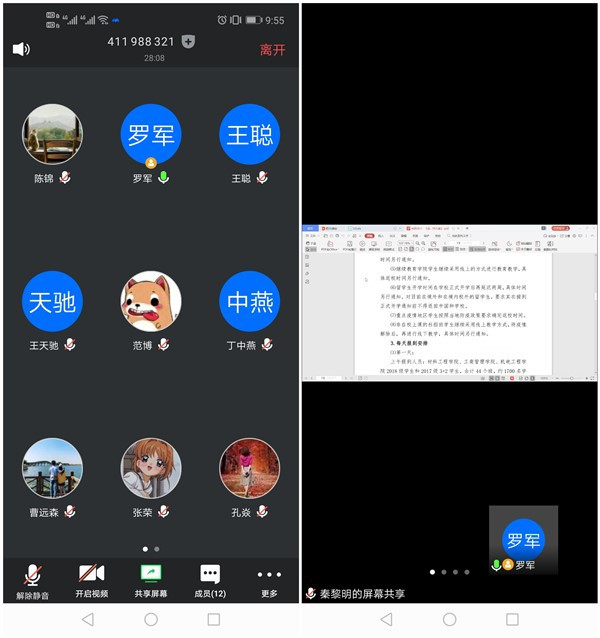This screenshot has height=638, width=600.
Task: Open 王天驰's participant tile
Action: (x=52, y=302)
